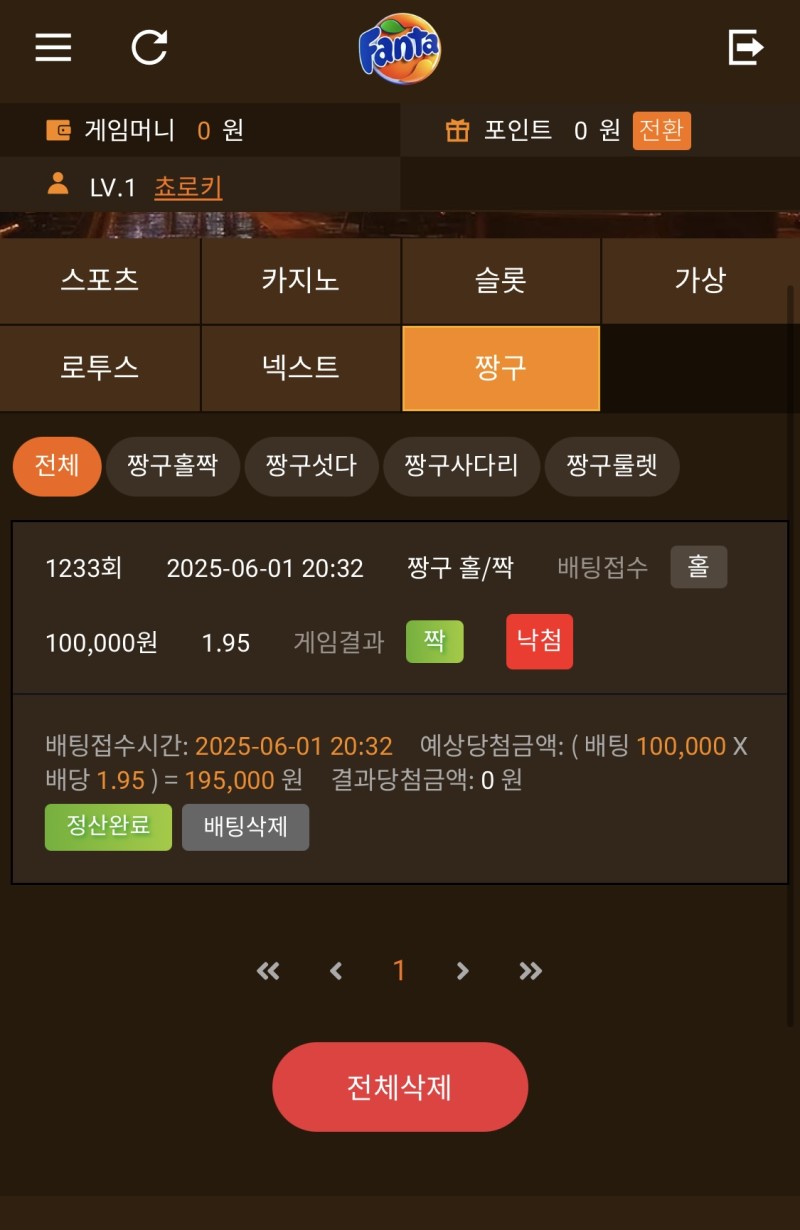Tap 전체삭제 to delete all

tap(400, 1087)
